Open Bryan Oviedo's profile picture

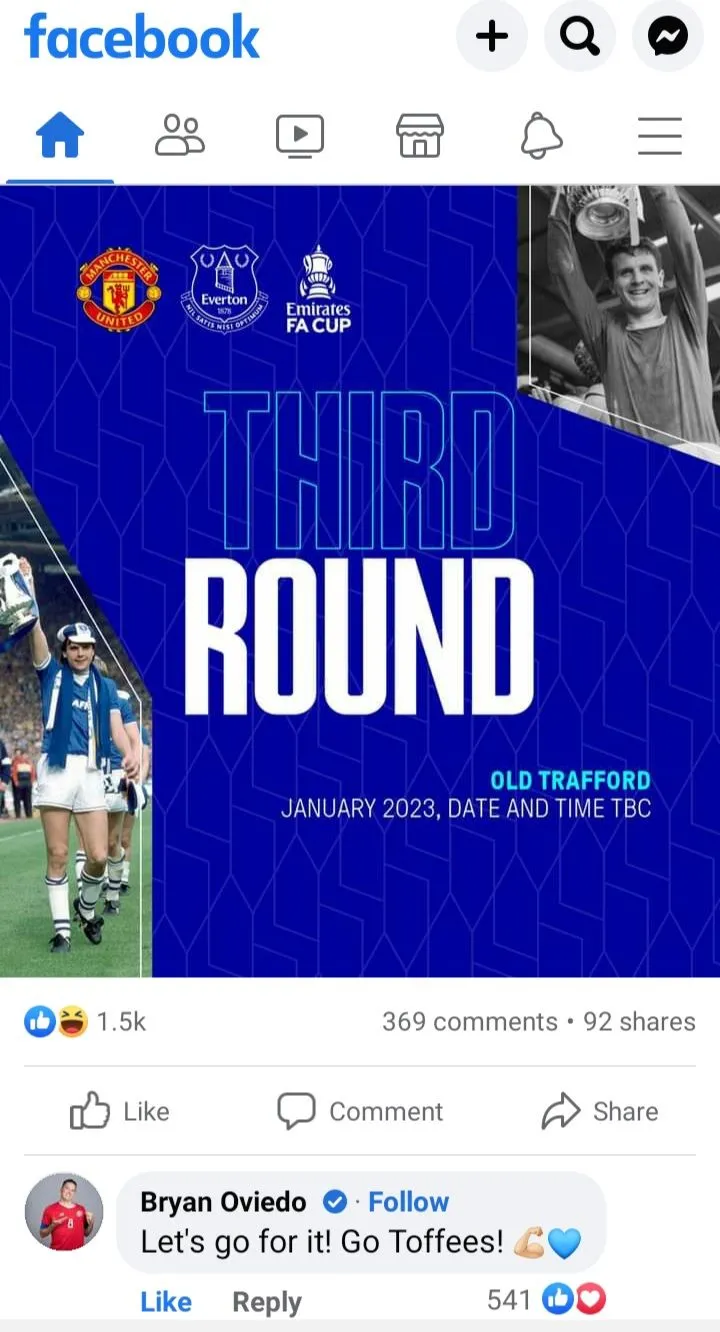(64, 1212)
